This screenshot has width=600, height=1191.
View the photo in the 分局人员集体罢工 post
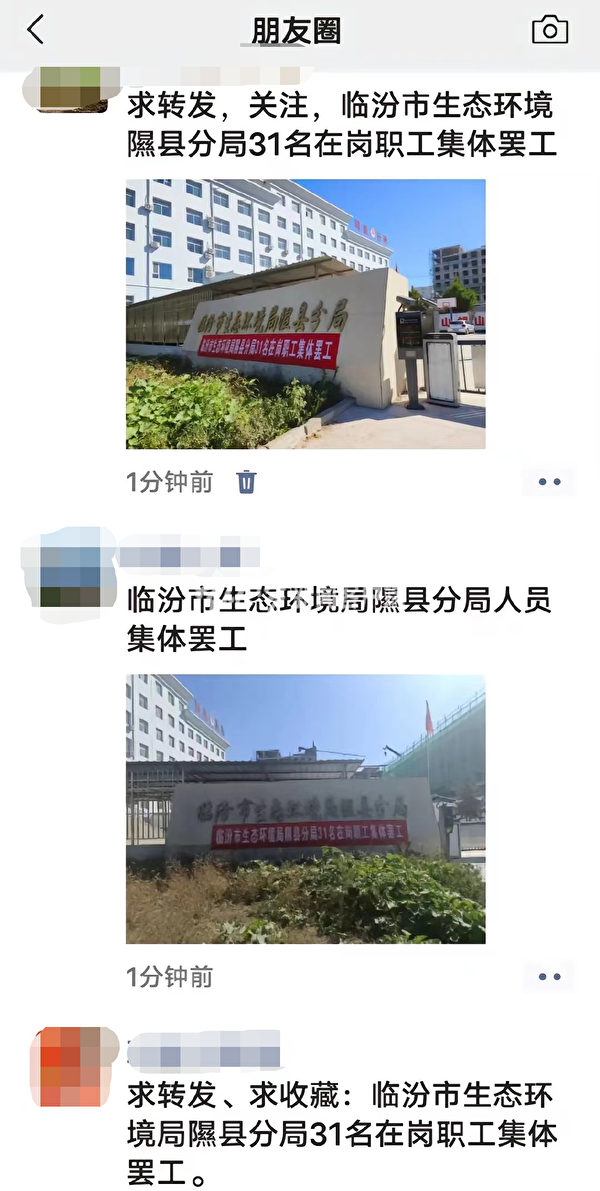305,808
